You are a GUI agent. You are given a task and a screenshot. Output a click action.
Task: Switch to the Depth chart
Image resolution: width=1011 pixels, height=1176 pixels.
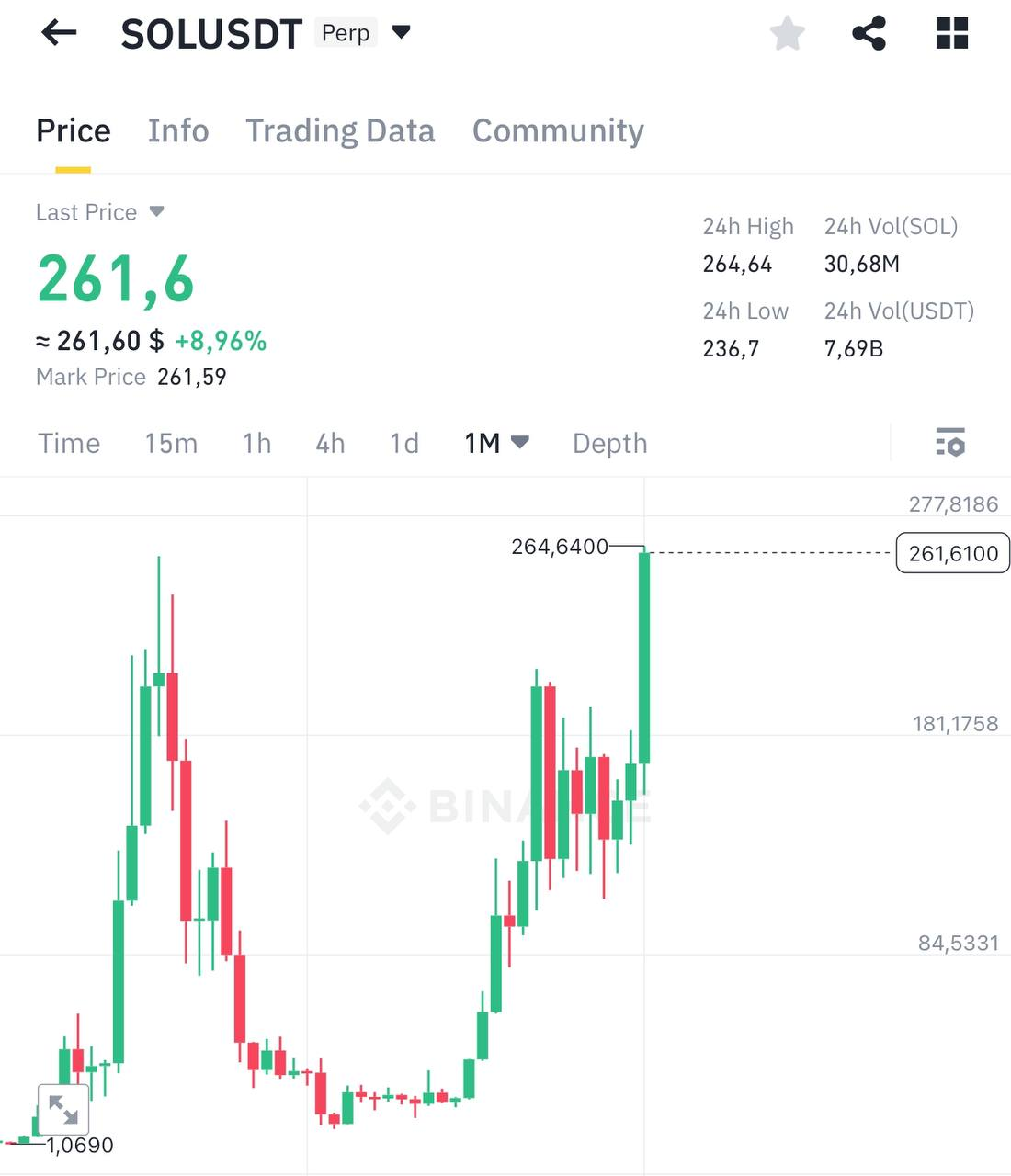[609, 443]
